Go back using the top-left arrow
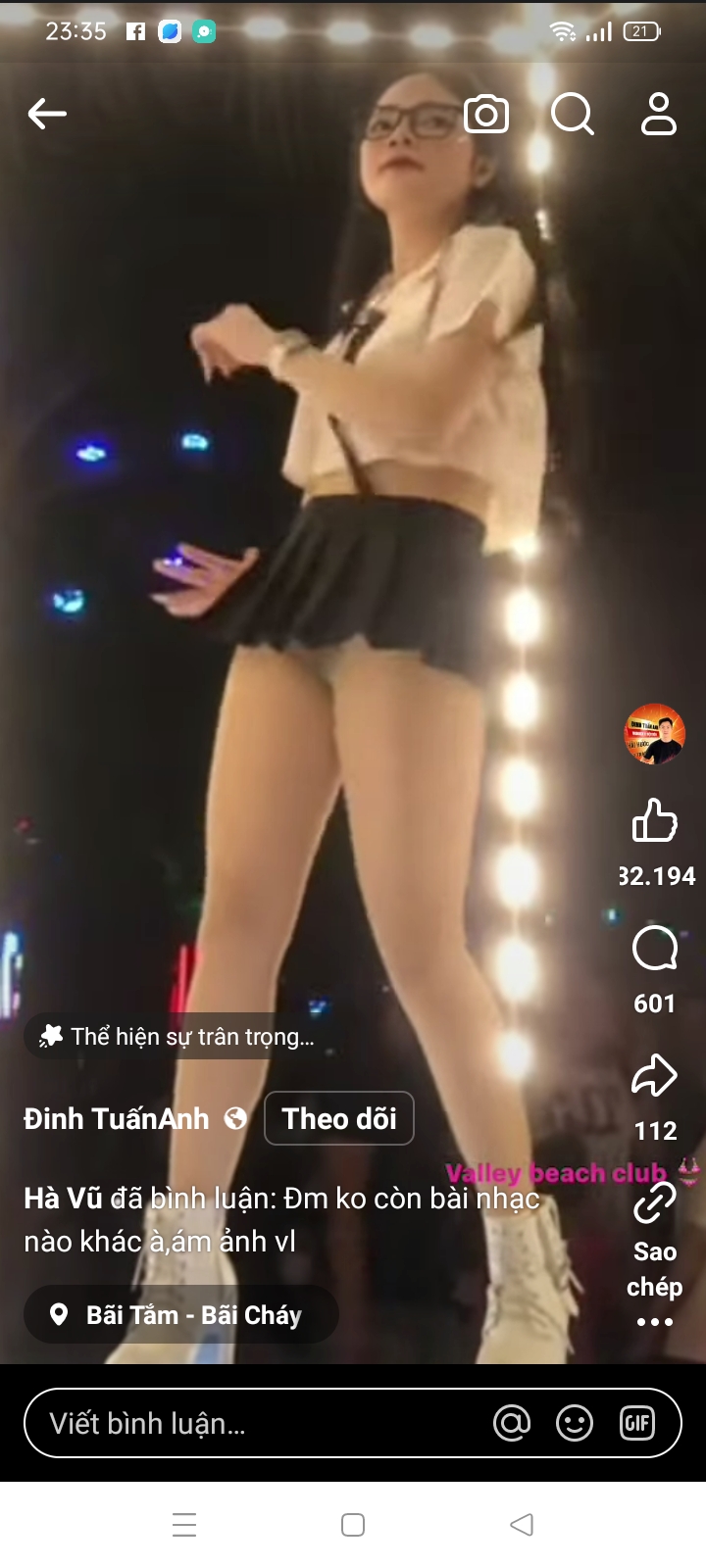 point(47,114)
